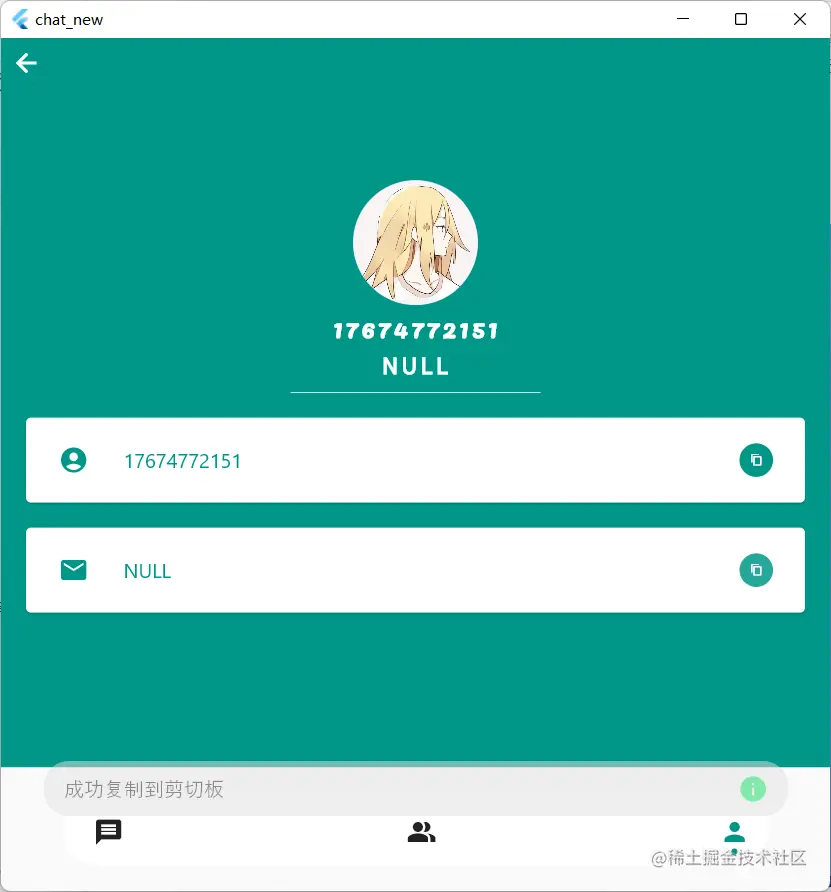This screenshot has height=892, width=831.
Task: Tap the profile avatar picture
Action: point(415,243)
